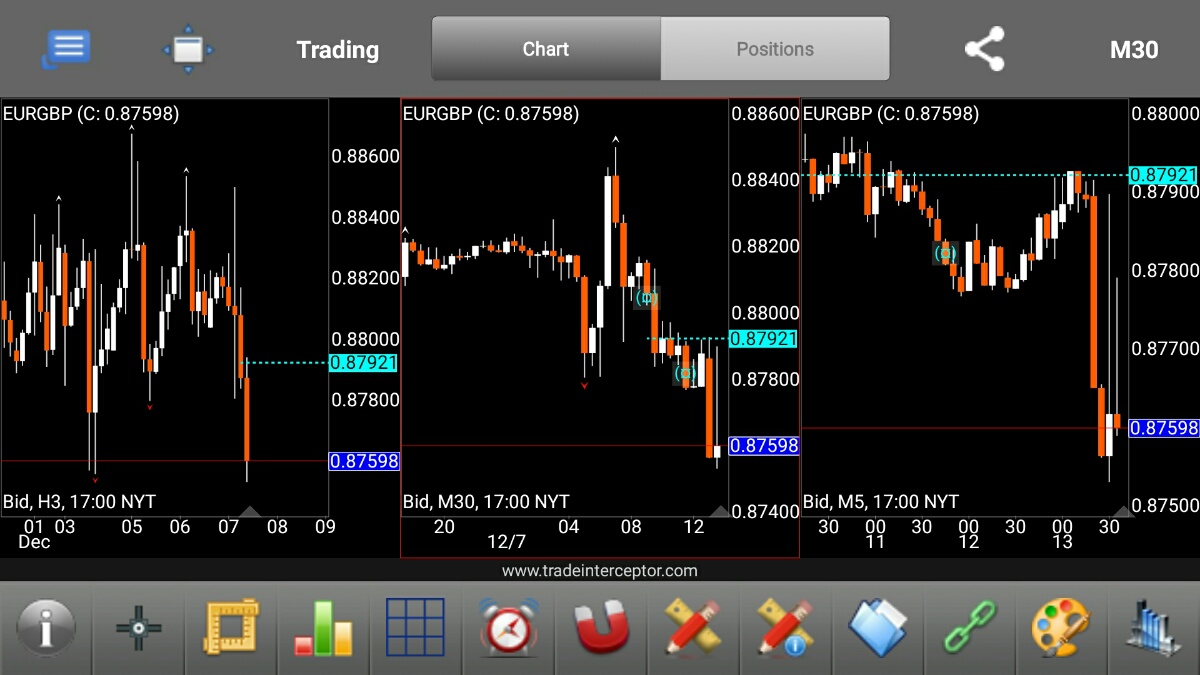
Task: Open the grid layout tool
Action: point(415,629)
